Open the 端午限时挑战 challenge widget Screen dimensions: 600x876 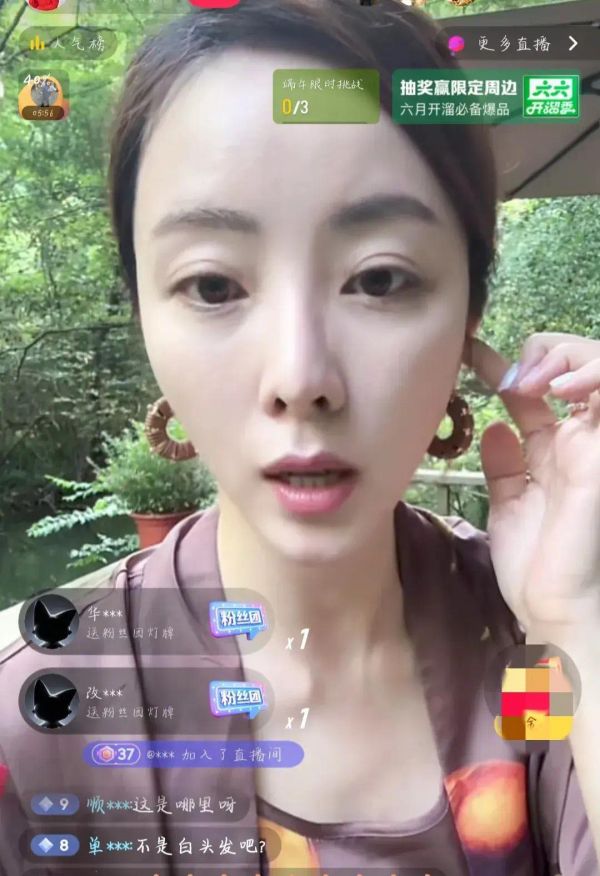326,96
